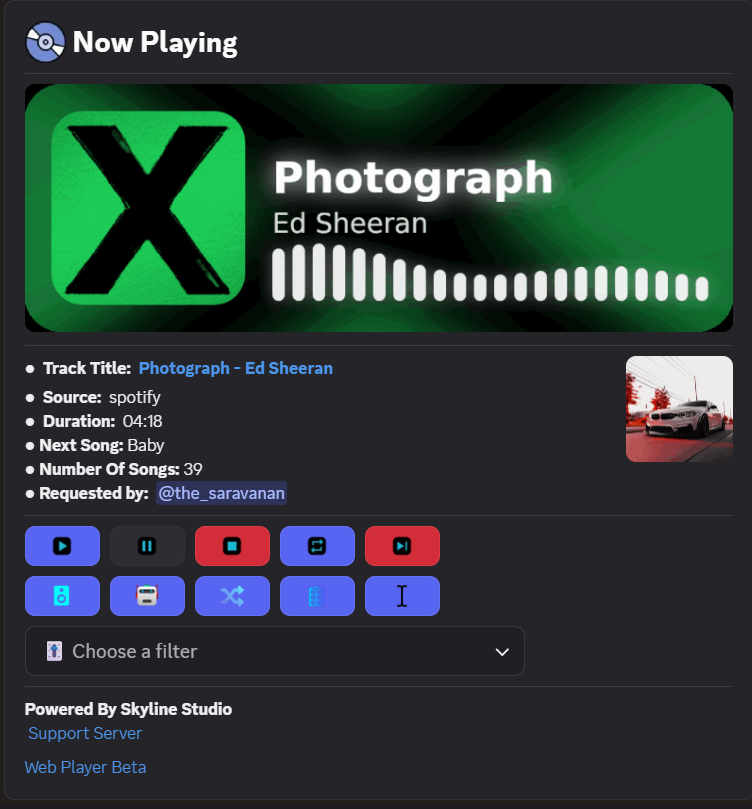Open the Choose a filter dropdown
This screenshot has width=752, height=809.
(275, 651)
